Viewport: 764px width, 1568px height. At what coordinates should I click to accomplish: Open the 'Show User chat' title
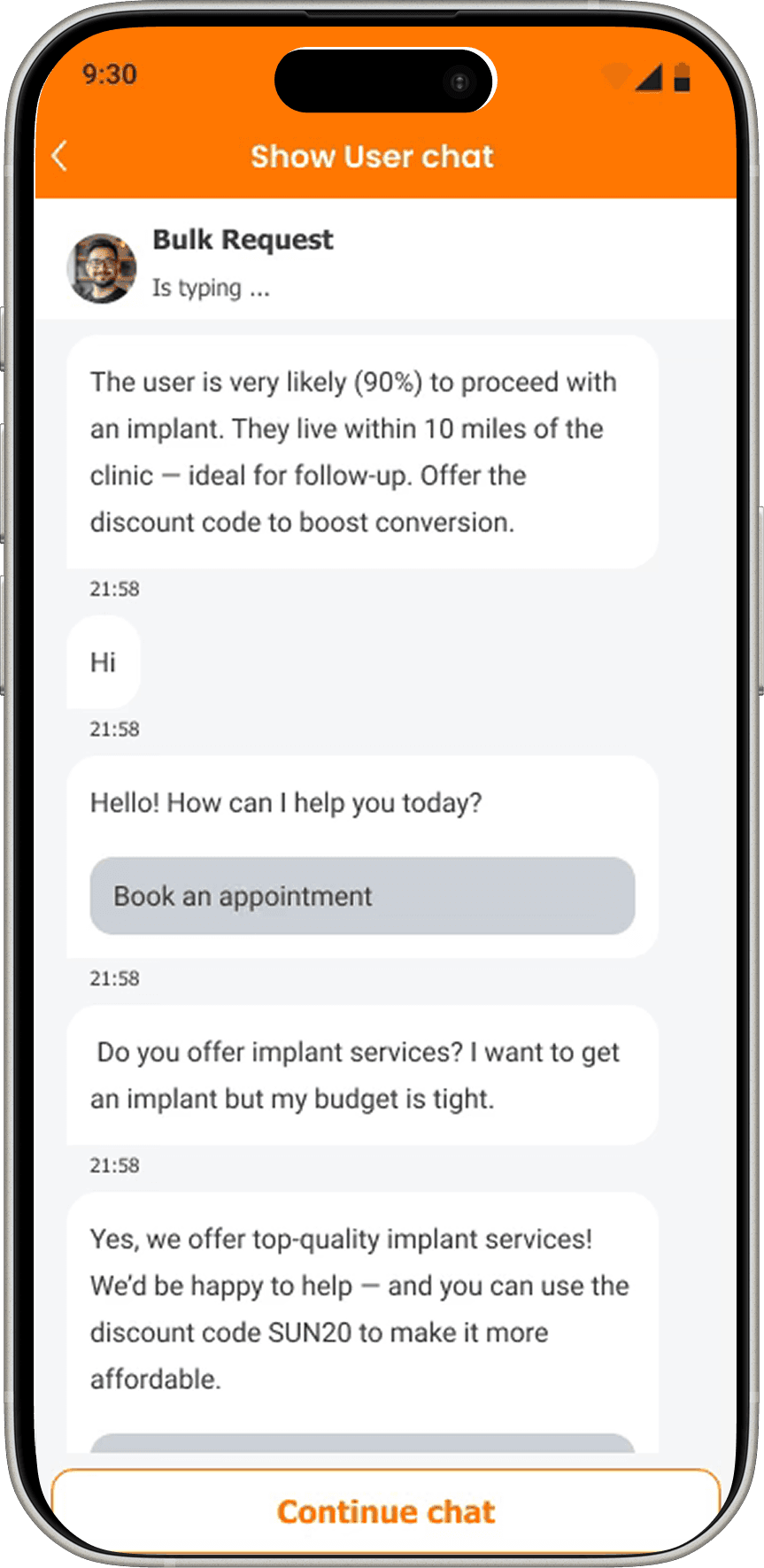tap(372, 157)
